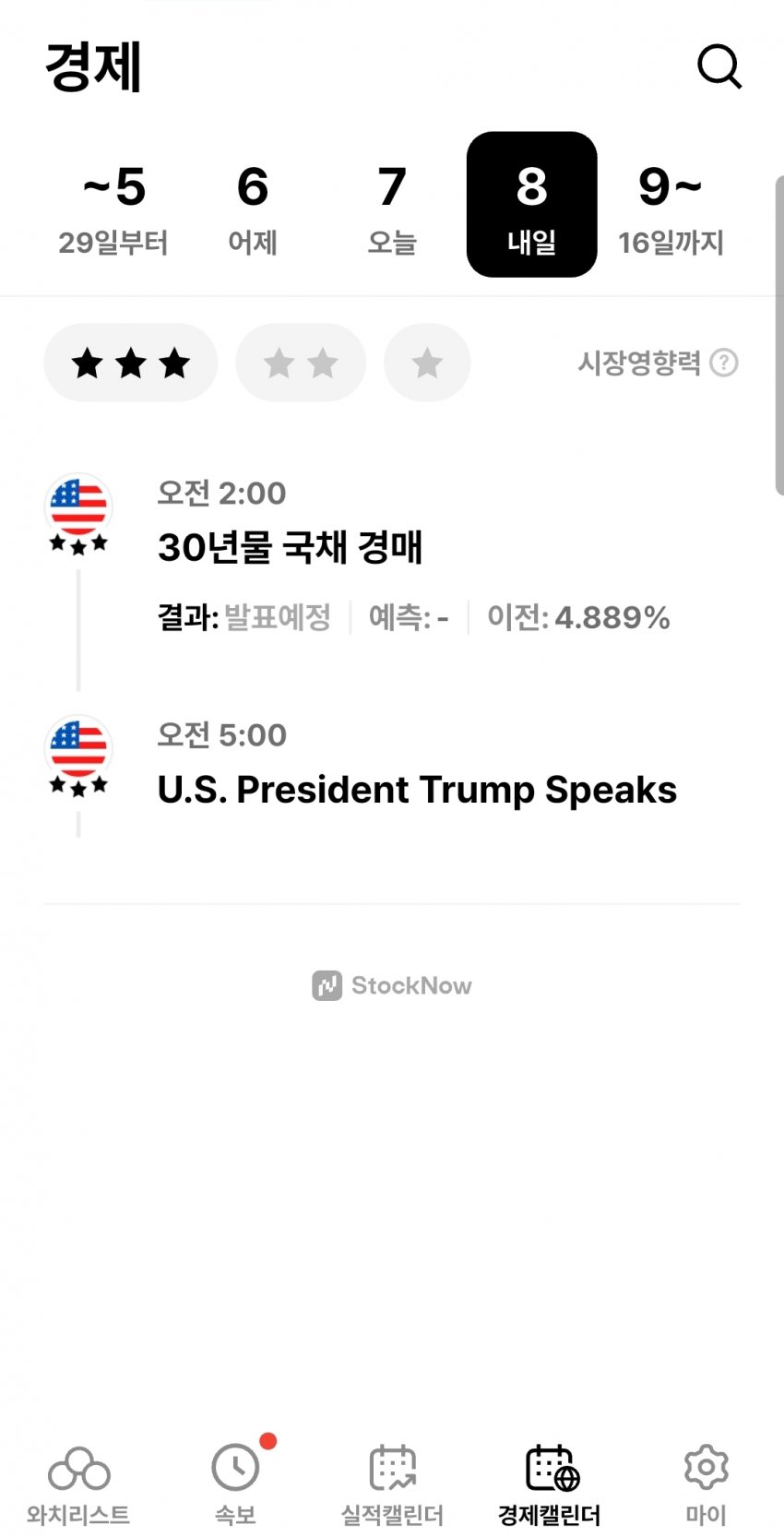Select the date range ~5 from the 29th

pyautogui.click(x=113, y=206)
